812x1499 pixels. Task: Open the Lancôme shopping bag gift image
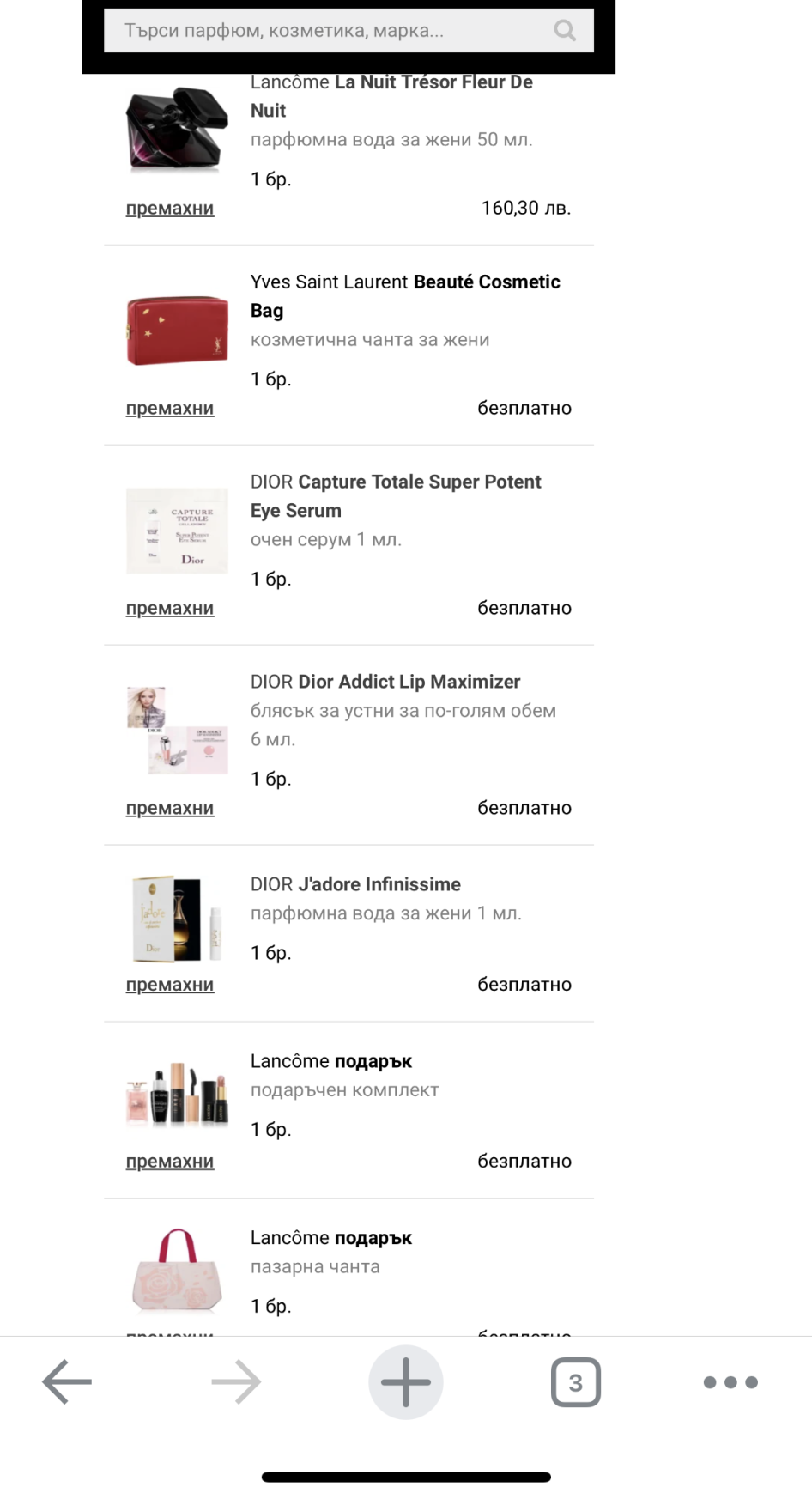[x=177, y=1271]
